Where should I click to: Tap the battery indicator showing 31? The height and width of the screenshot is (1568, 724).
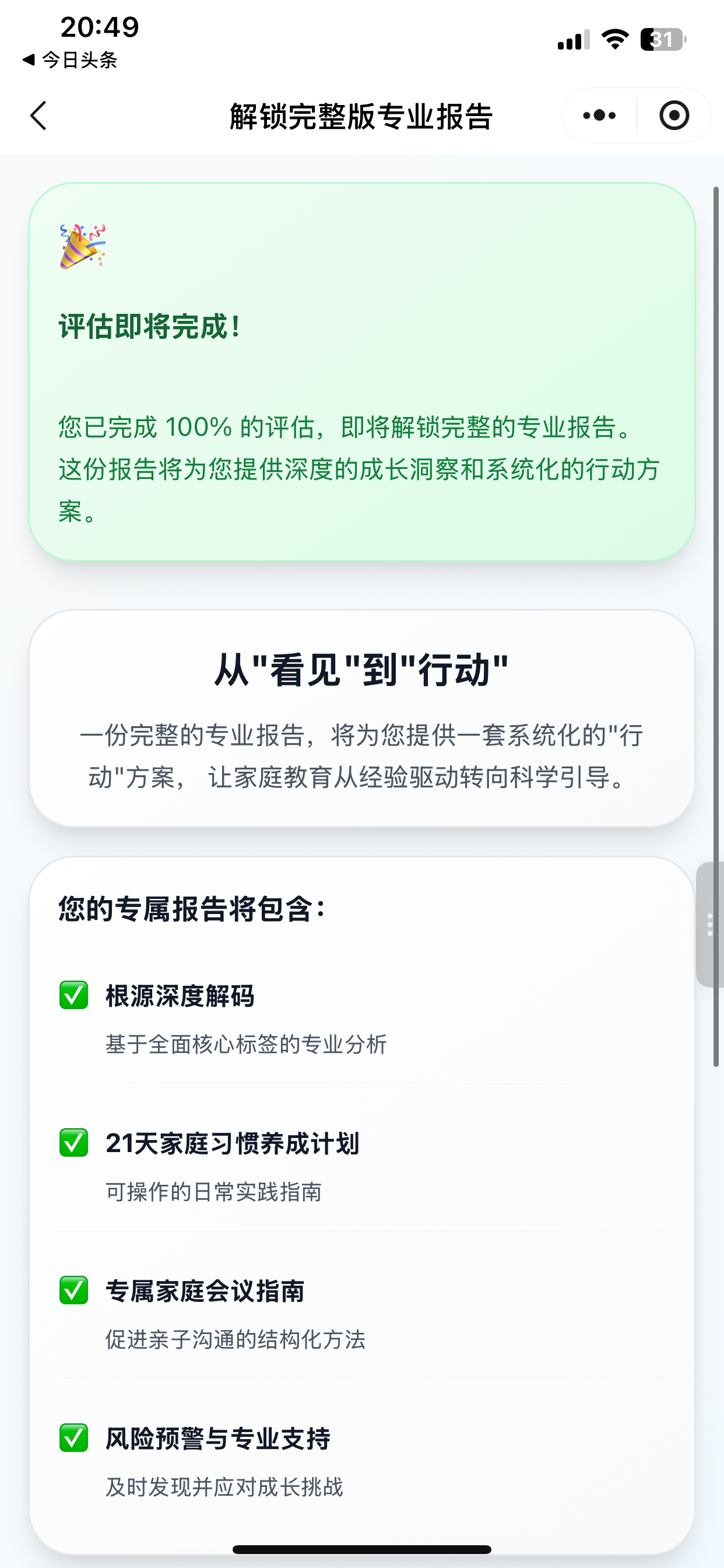[x=663, y=40]
